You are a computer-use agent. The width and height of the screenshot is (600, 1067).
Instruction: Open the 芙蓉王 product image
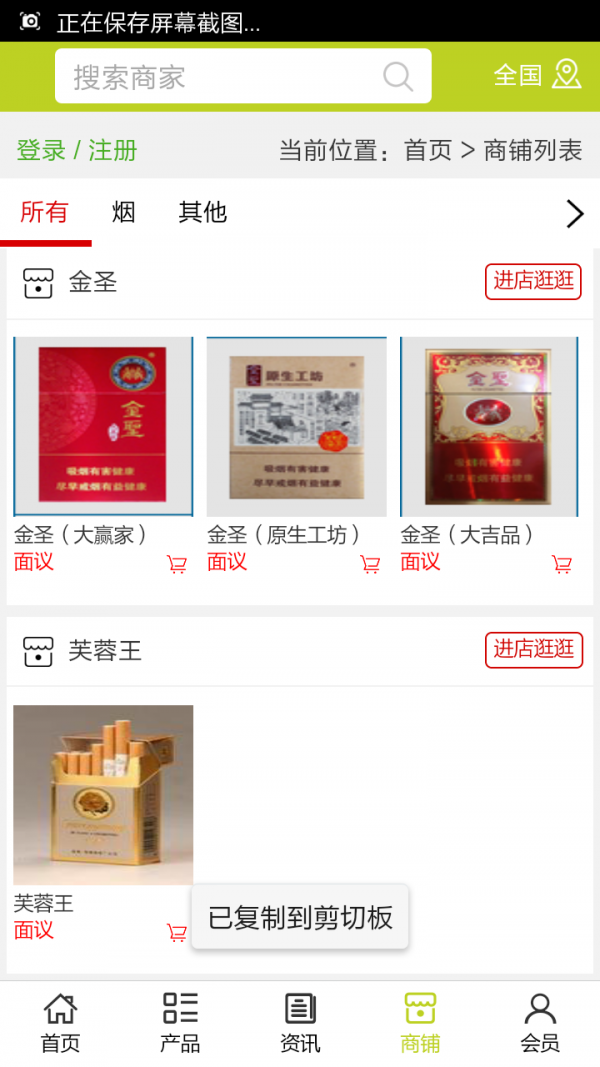coord(103,795)
